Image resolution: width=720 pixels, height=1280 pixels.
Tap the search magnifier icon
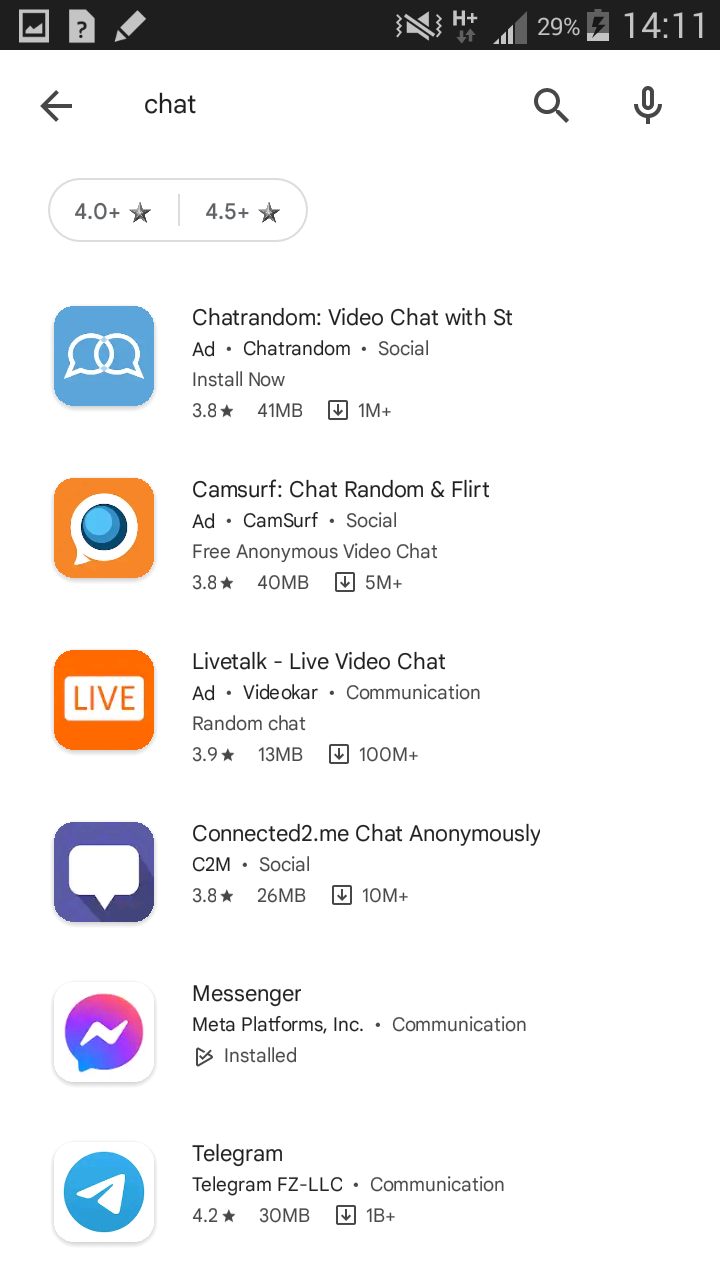[x=551, y=105]
